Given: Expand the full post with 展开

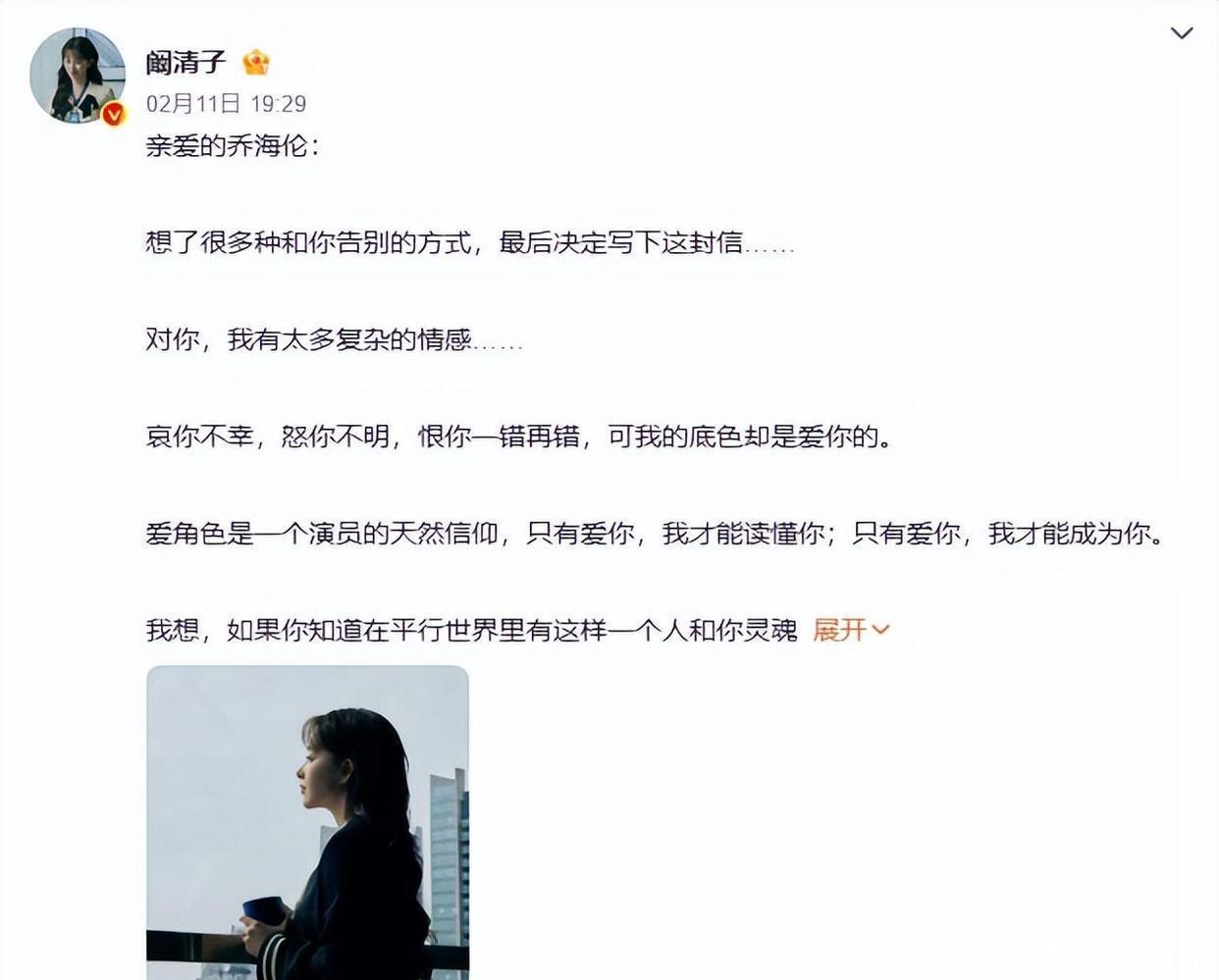Looking at the screenshot, I should pos(850,630).
